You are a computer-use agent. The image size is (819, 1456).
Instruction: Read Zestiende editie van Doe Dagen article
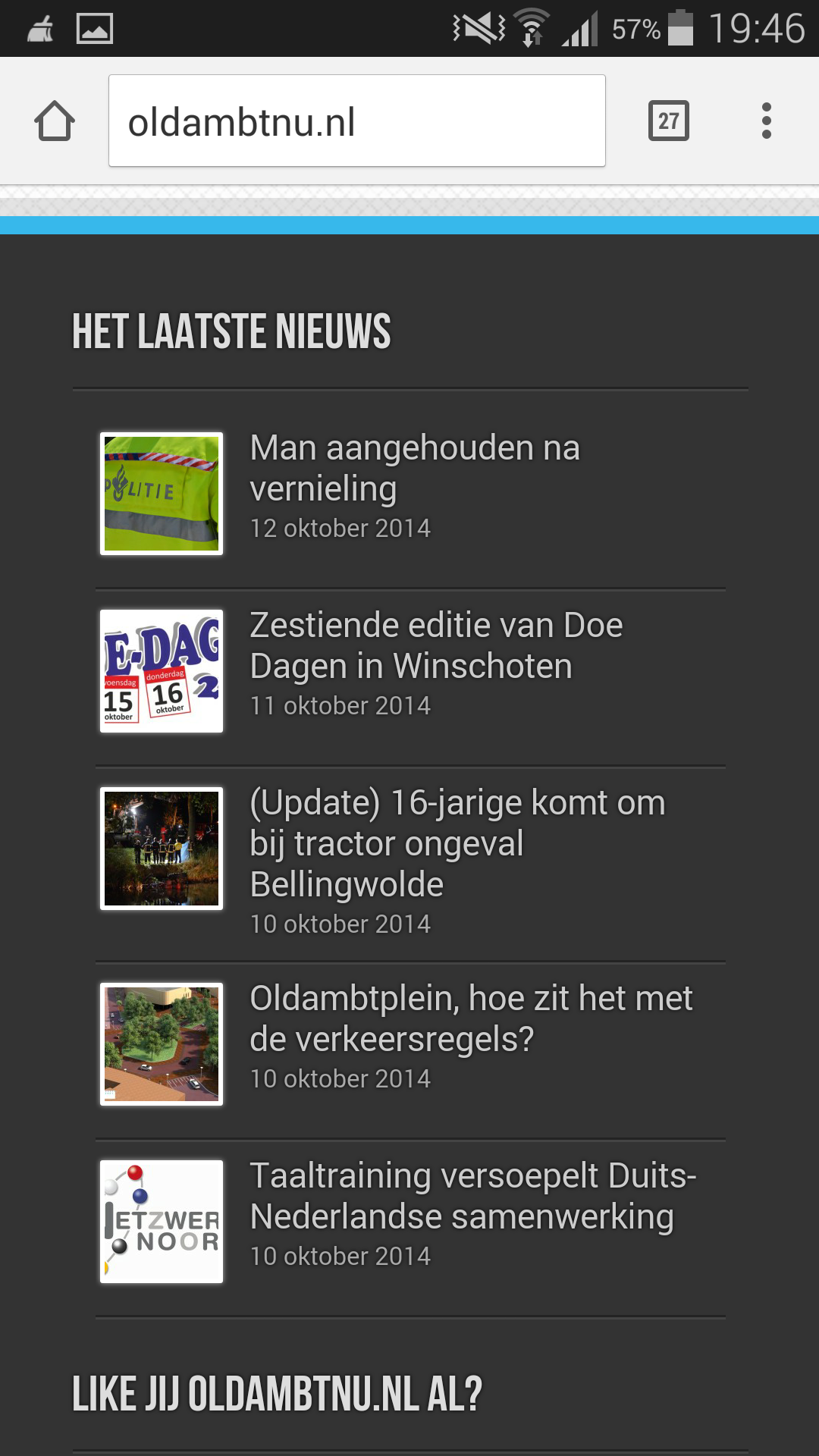(436, 645)
